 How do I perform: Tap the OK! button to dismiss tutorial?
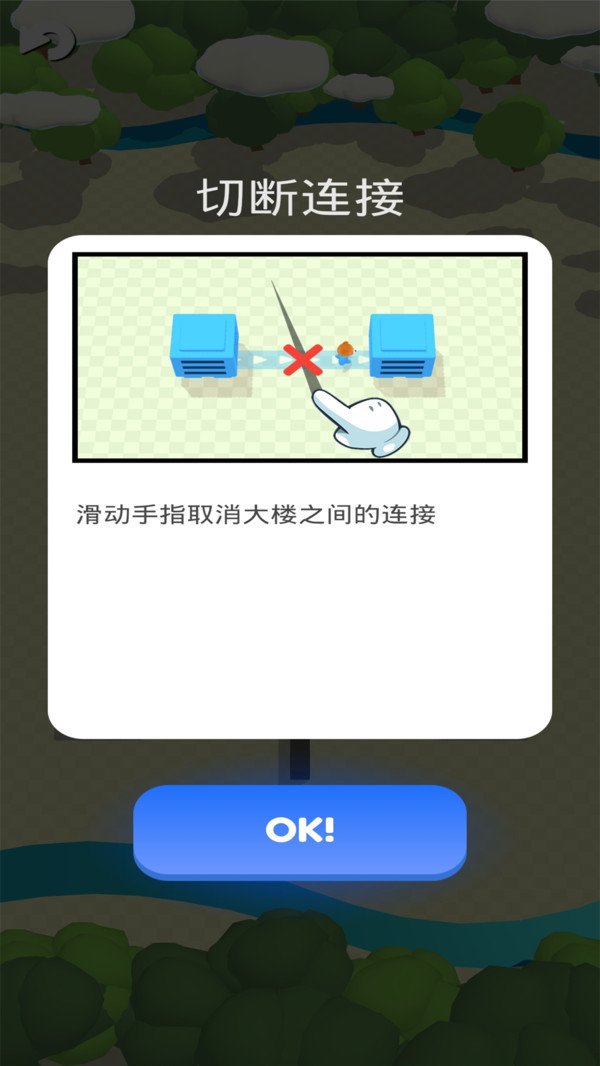299,830
